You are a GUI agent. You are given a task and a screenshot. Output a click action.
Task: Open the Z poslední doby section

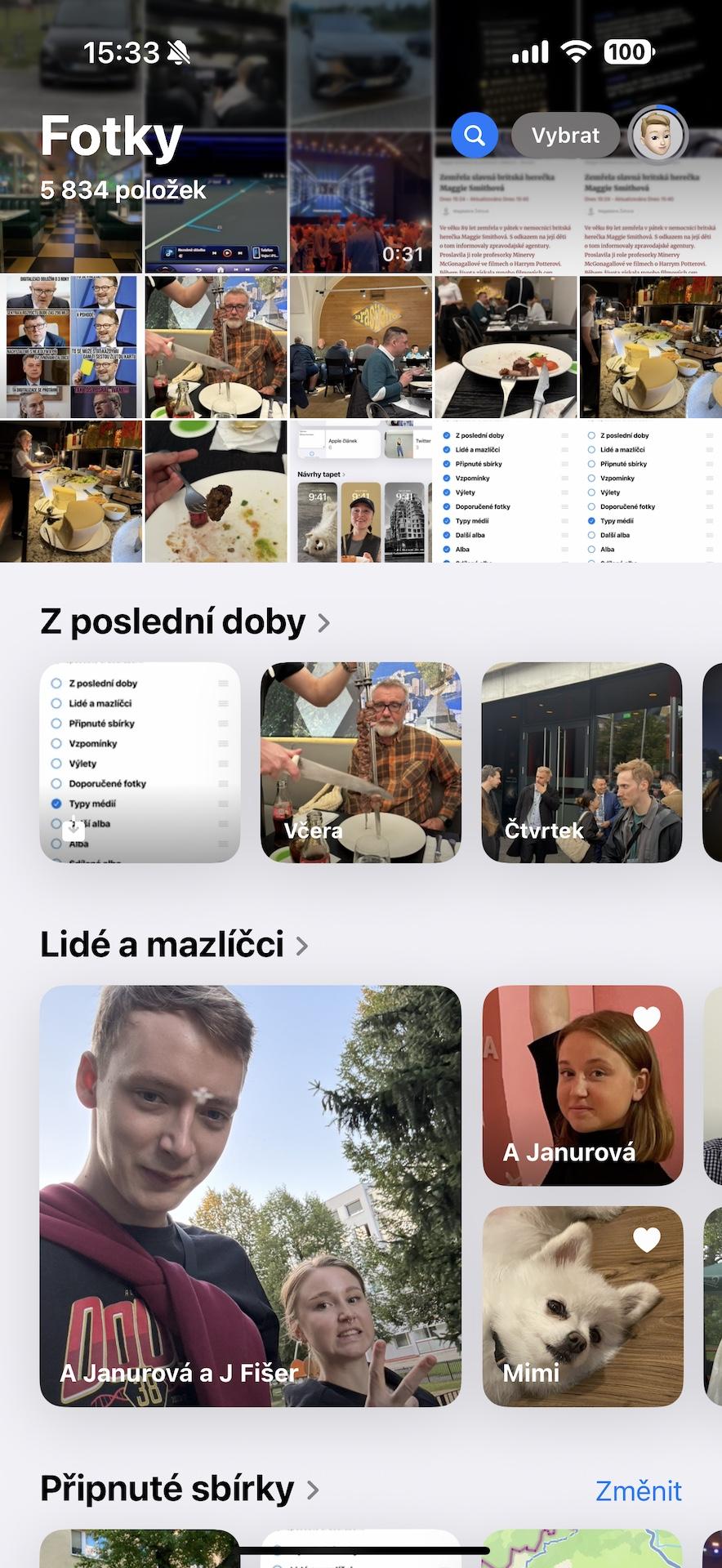[x=185, y=622]
